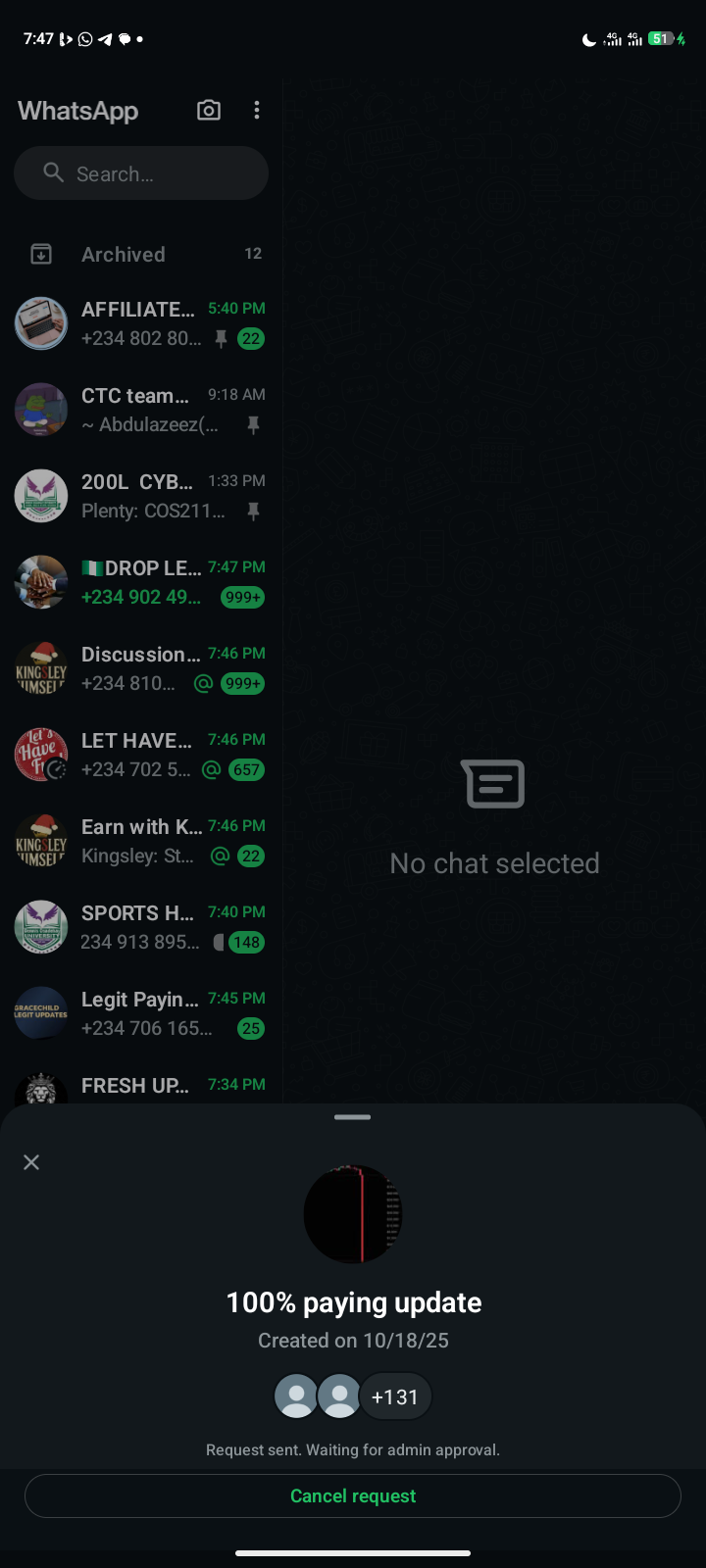Close the group invite sheet

(x=31, y=1162)
